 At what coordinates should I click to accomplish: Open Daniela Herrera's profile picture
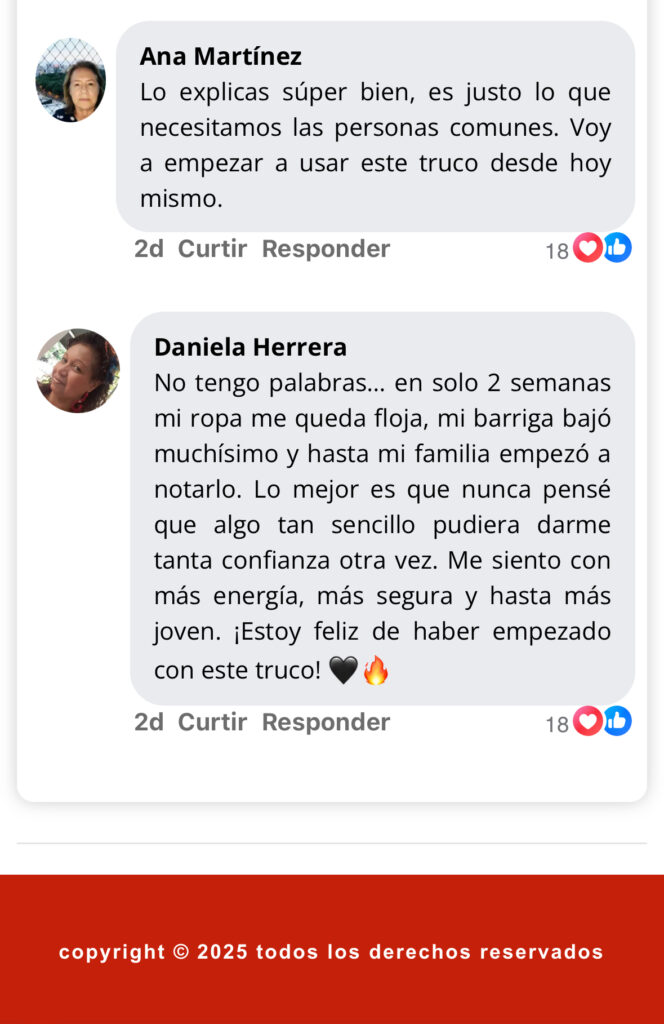78,371
